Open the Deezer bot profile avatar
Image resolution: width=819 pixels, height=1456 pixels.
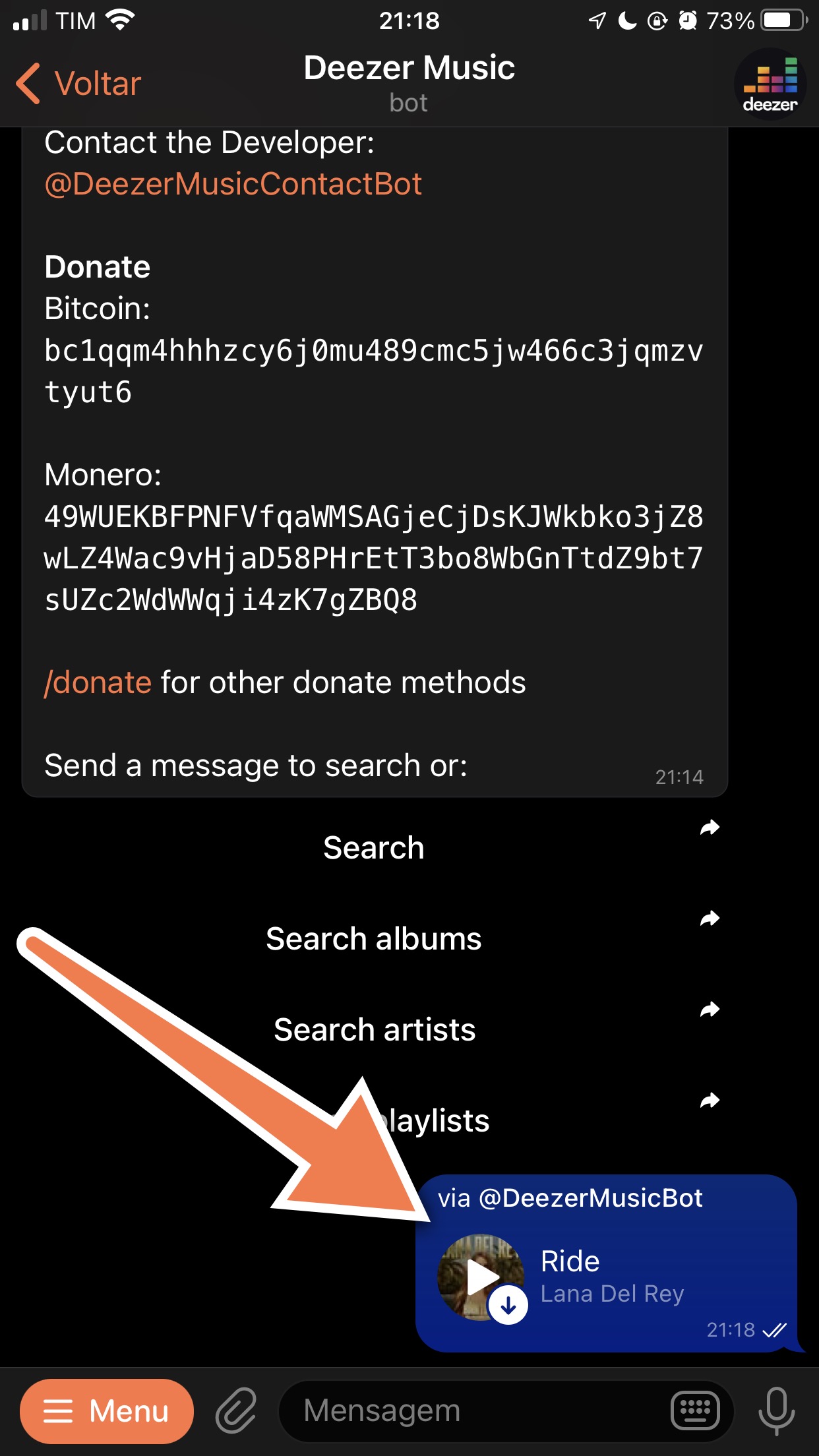tap(770, 84)
